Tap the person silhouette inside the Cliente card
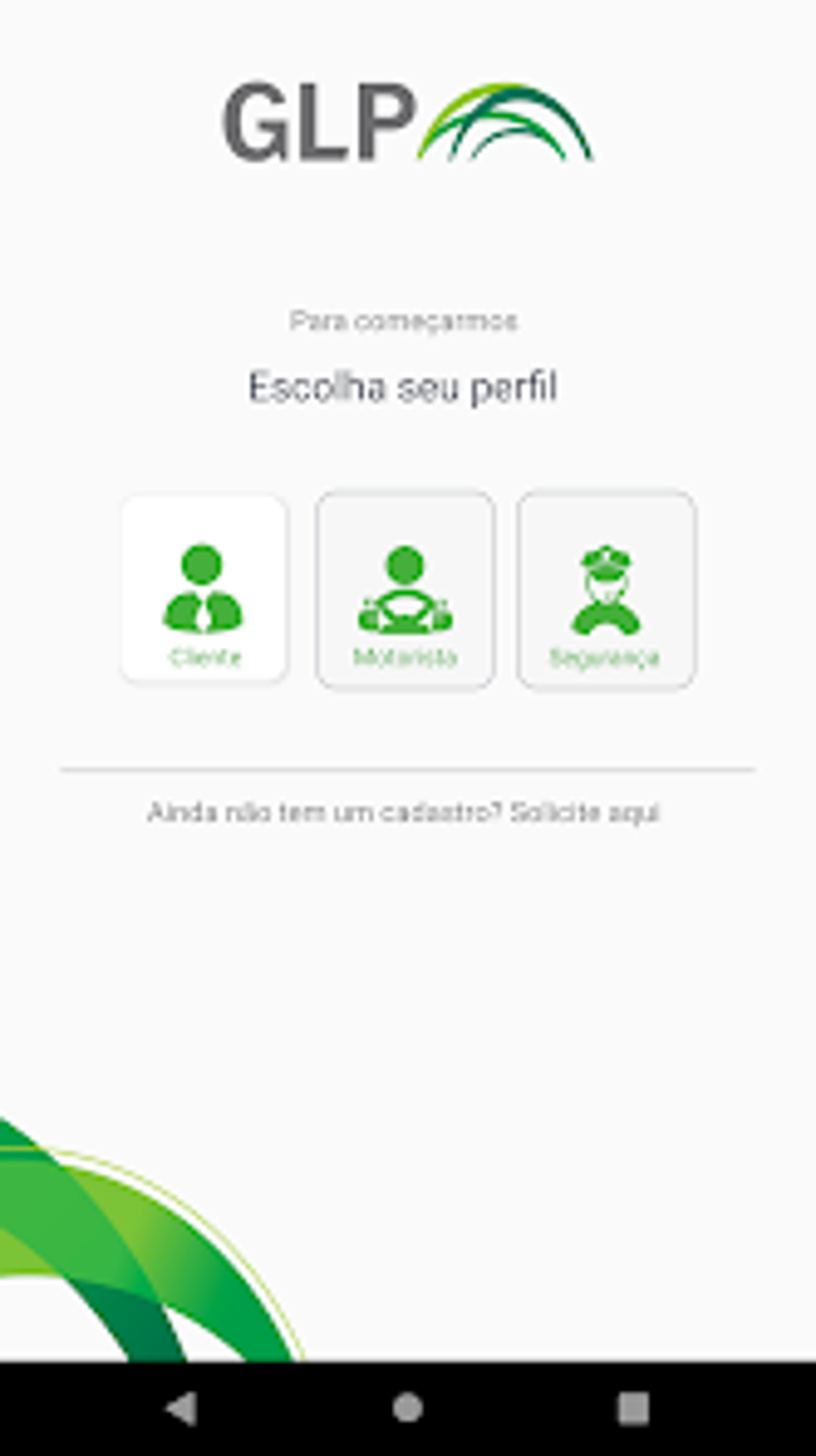Viewport: 816px width, 1456px height. click(202, 592)
